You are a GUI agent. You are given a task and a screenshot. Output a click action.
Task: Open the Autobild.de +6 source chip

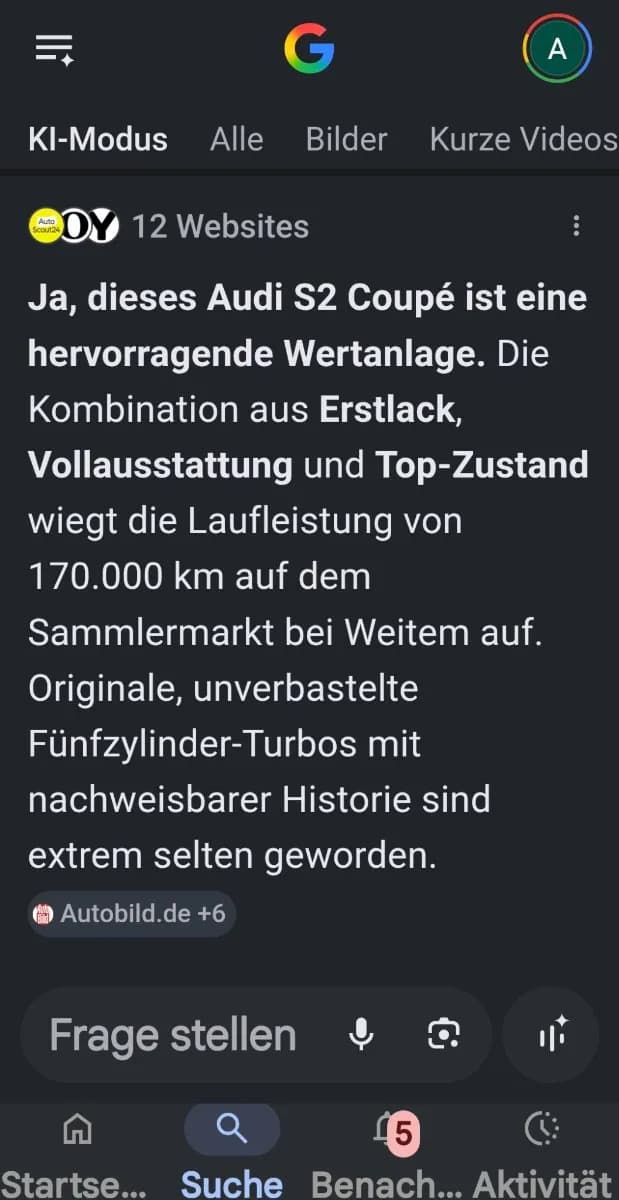(132, 914)
